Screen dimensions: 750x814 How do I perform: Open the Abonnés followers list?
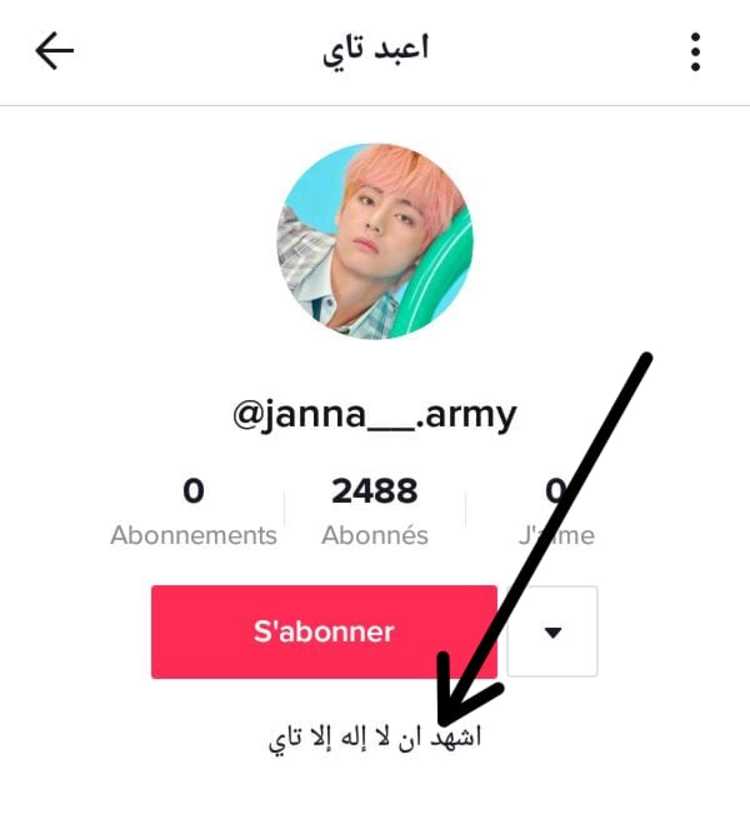point(374,512)
